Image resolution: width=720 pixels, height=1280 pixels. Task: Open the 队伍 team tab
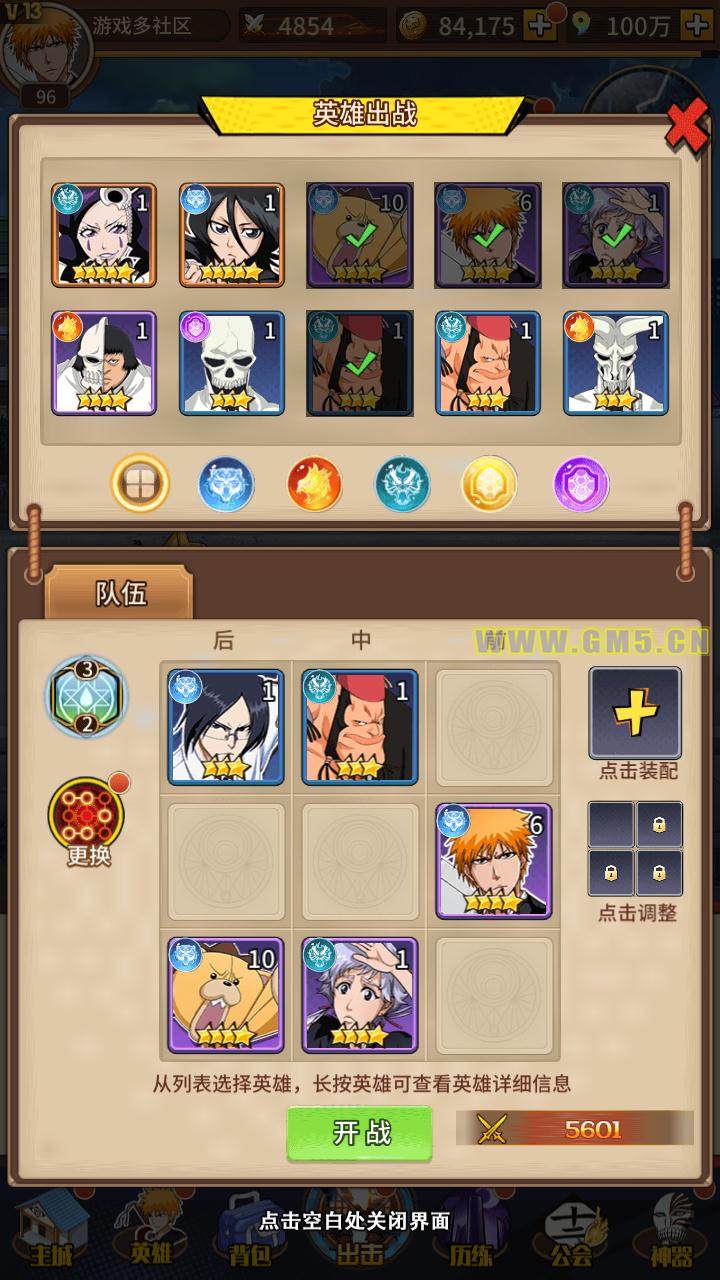click(120, 594)
